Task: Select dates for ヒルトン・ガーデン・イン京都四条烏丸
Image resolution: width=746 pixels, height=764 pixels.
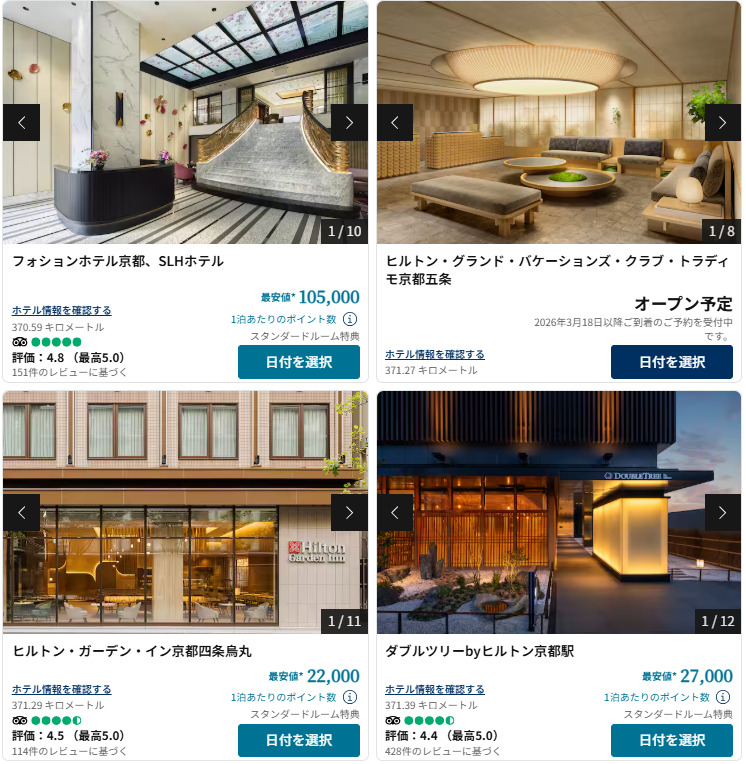Action: (298, 741)
